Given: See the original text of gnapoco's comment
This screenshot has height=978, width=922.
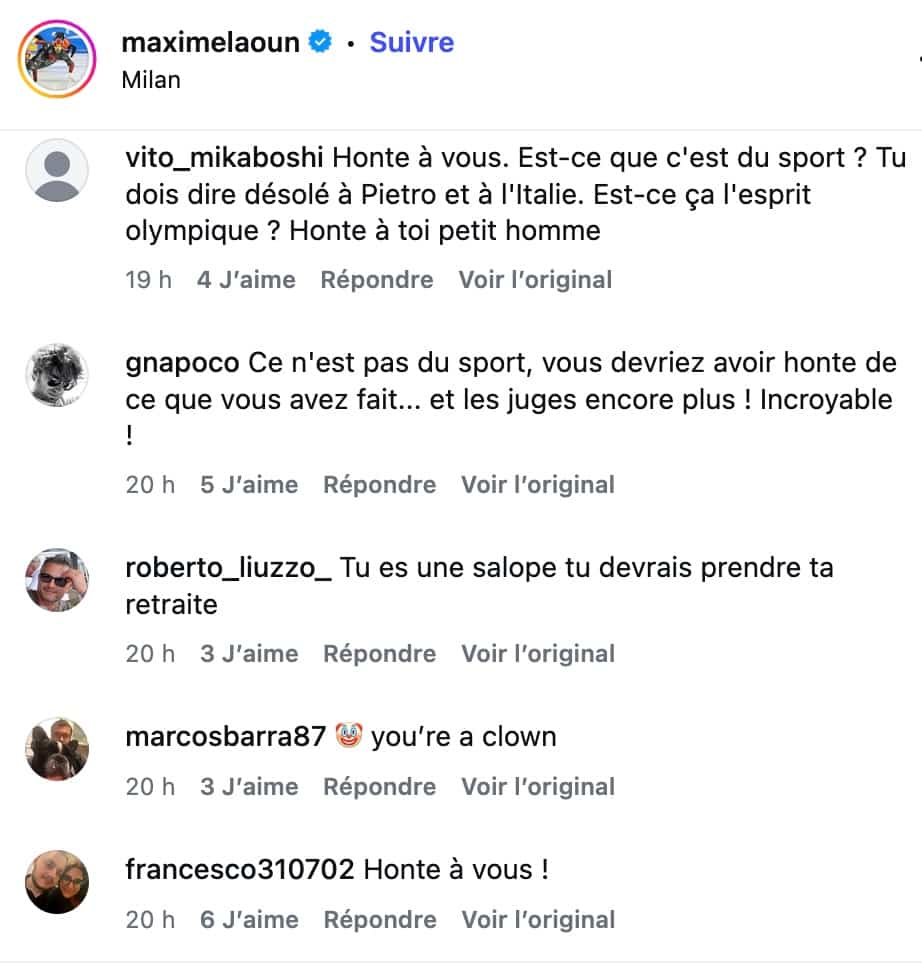Looking at the screenshot, I should click(537, 485).
